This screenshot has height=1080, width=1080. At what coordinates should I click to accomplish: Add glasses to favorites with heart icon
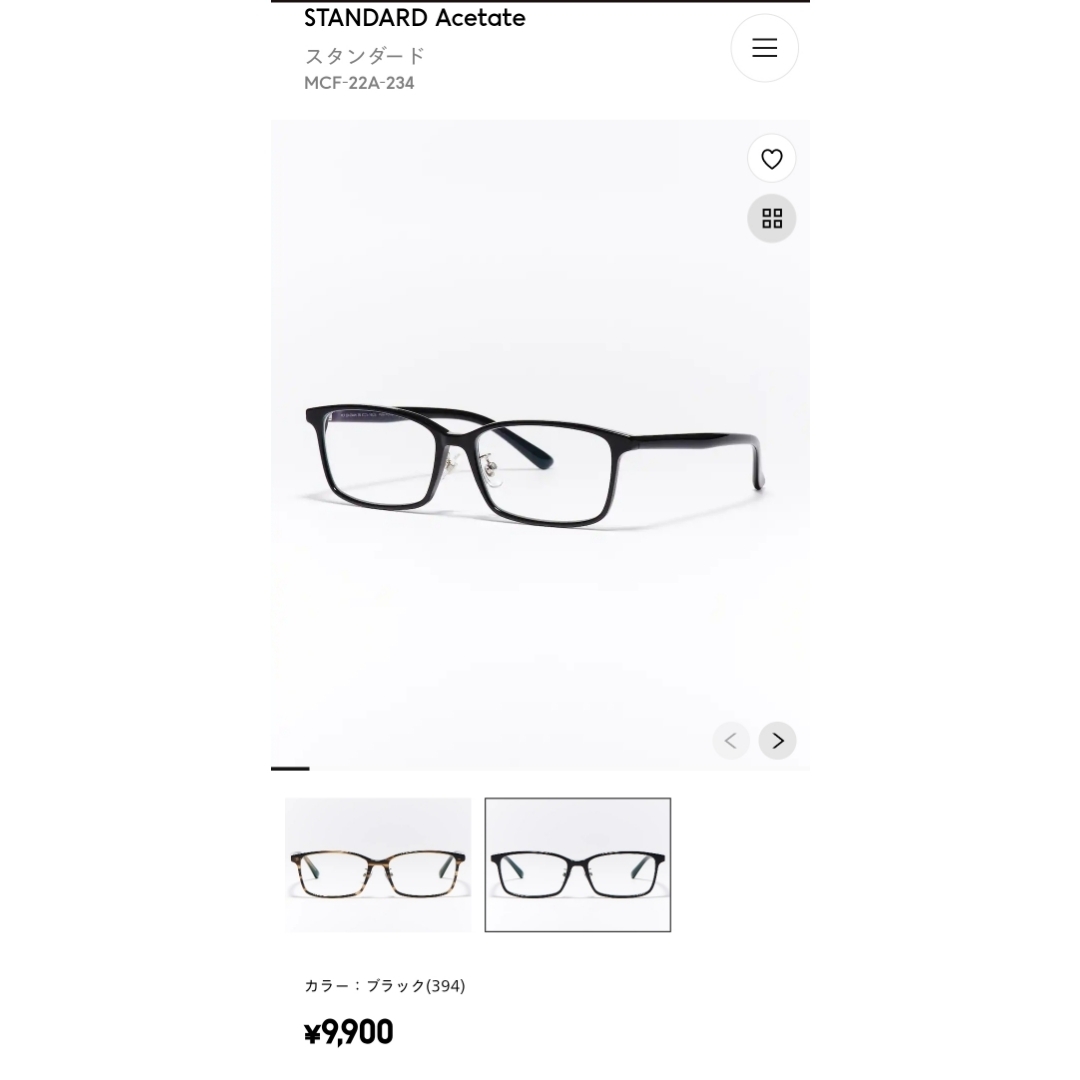coord(771,159)
